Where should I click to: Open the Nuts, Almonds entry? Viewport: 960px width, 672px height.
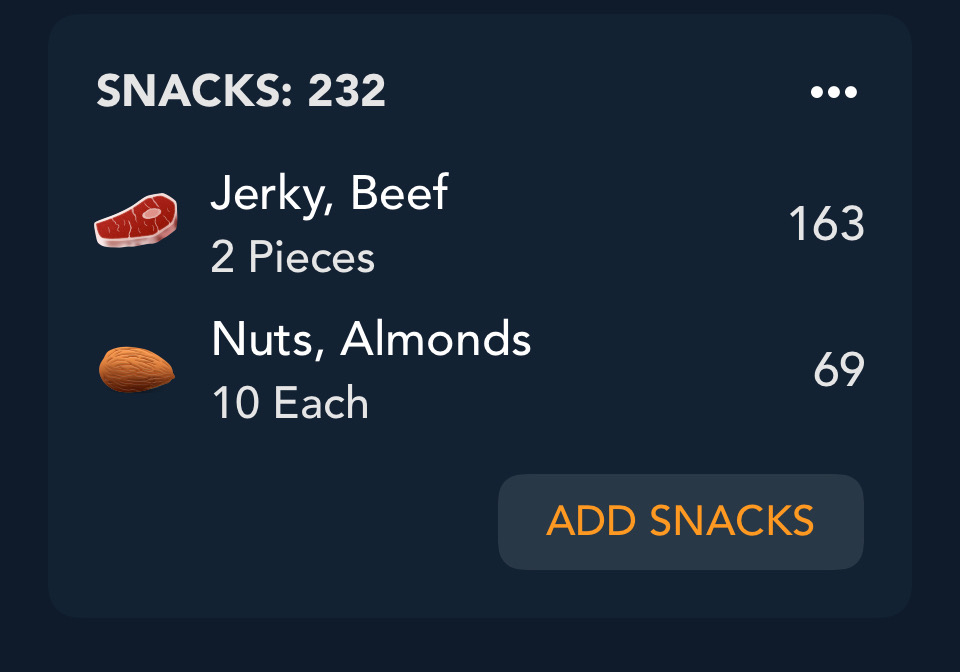tap(370, 370)
